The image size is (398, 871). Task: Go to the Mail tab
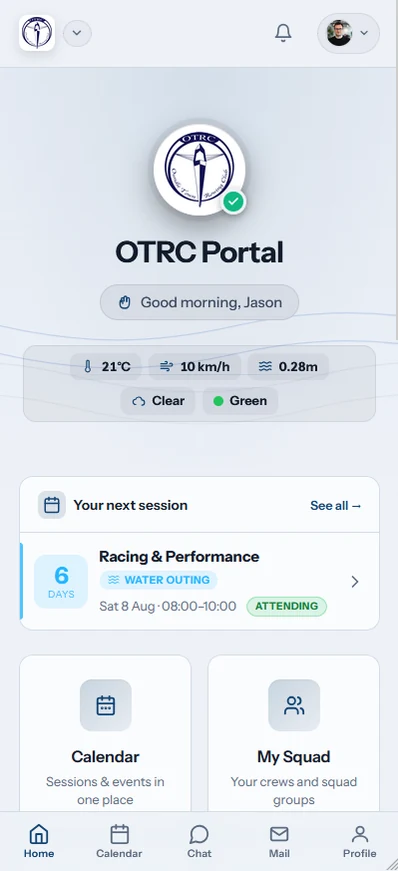point(279,842)
